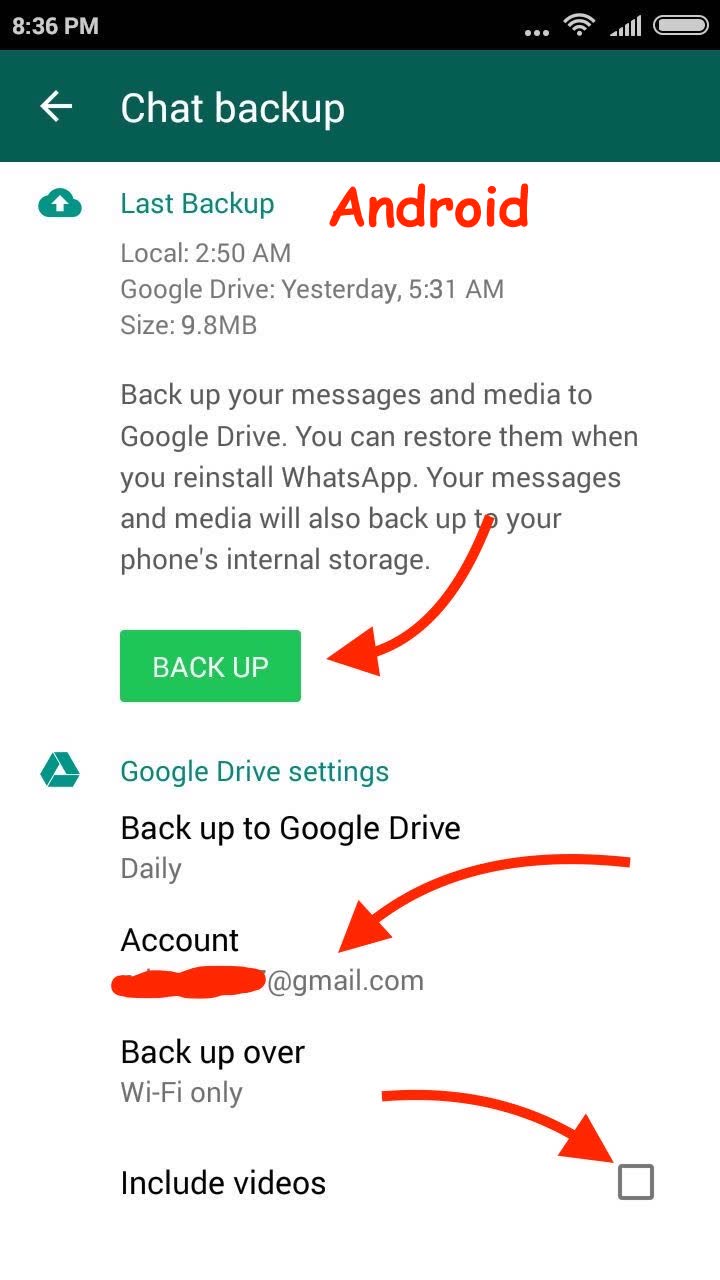Go back from Chat backup
The width and height of the screenshot is (720, 1280).
tap(56, 107)
